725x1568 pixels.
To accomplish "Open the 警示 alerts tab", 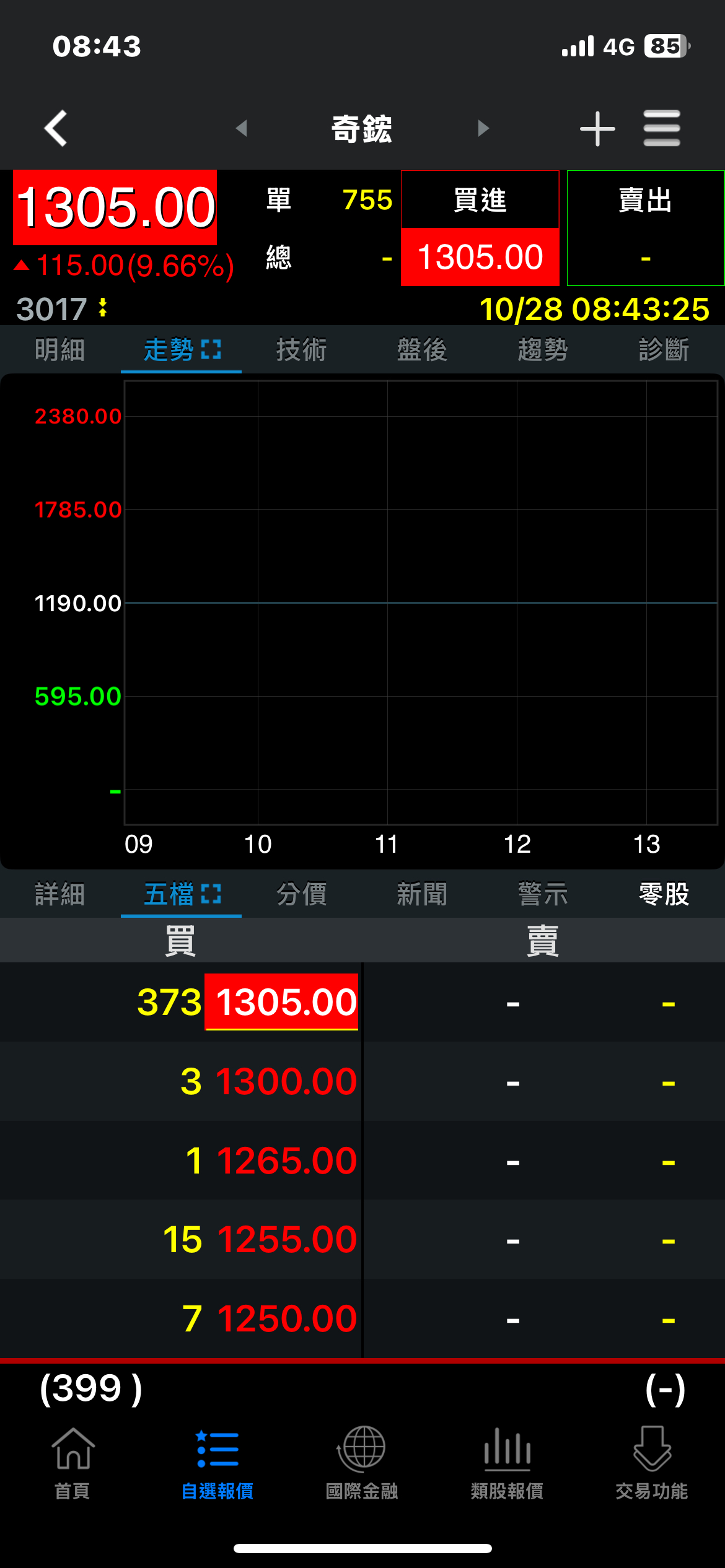I will [543, 894].
